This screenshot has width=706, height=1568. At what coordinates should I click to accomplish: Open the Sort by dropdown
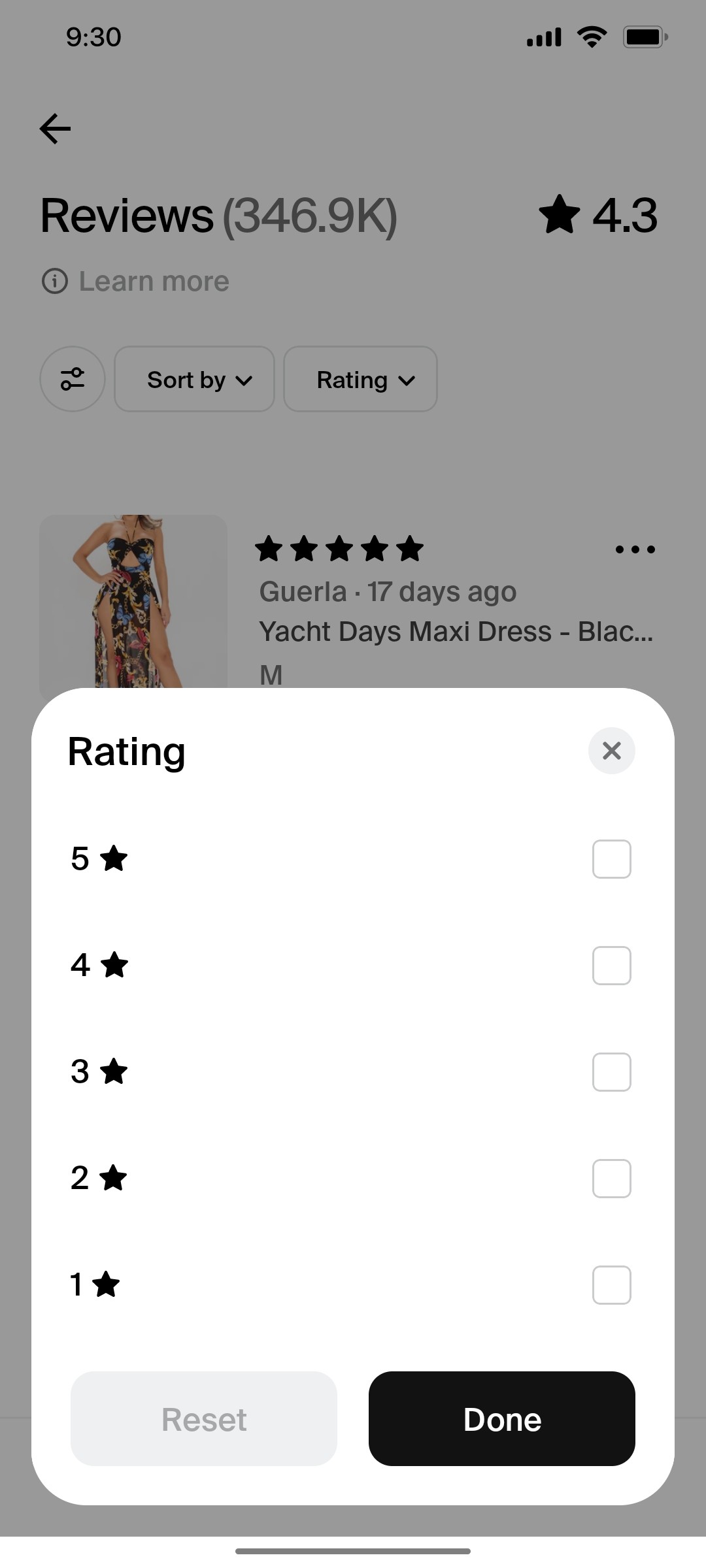click(x=194, y=379)
